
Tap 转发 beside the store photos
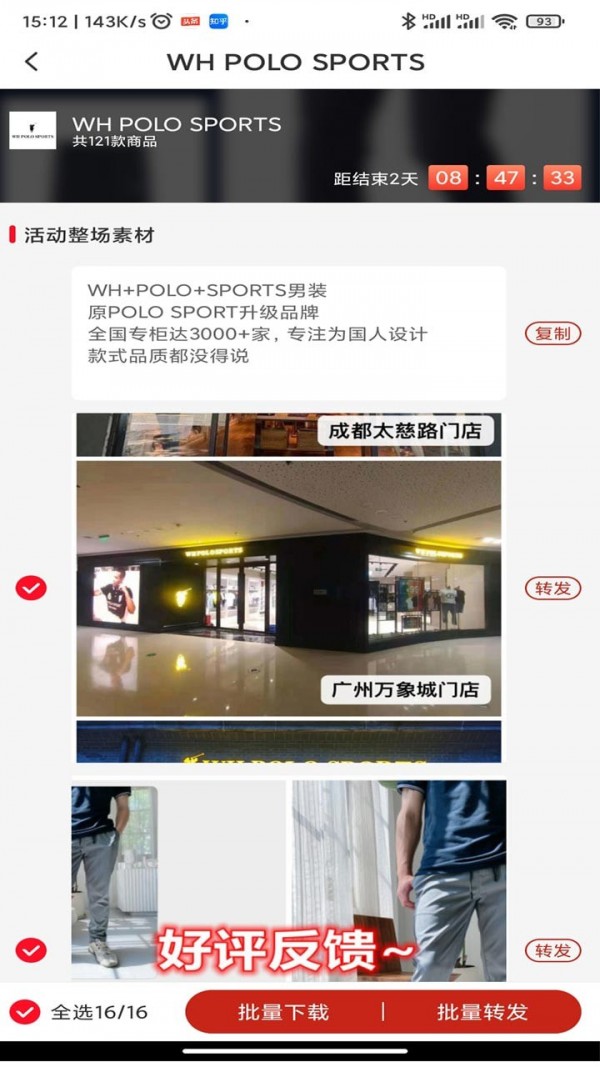[553, 588]
